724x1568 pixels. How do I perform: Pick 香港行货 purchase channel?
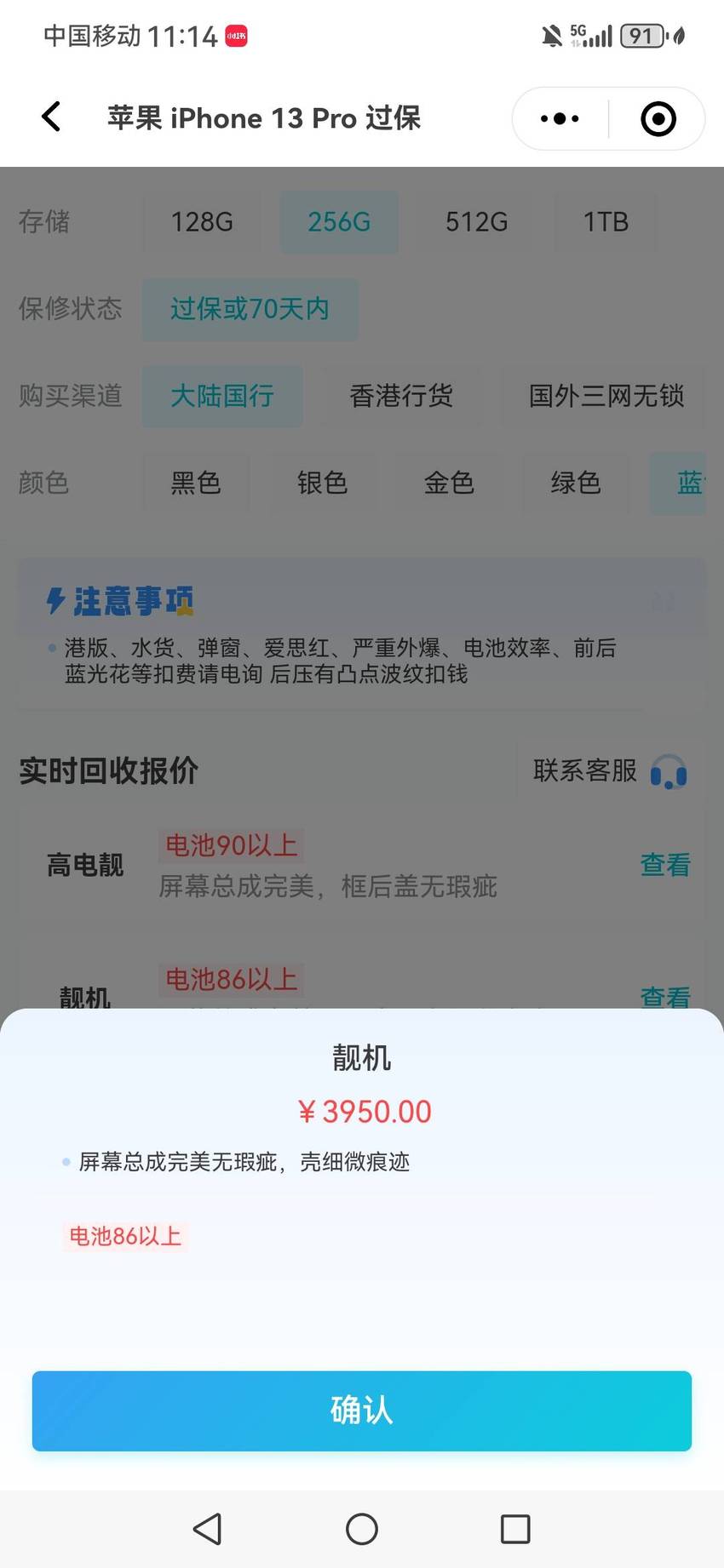[x=401, y=396]
